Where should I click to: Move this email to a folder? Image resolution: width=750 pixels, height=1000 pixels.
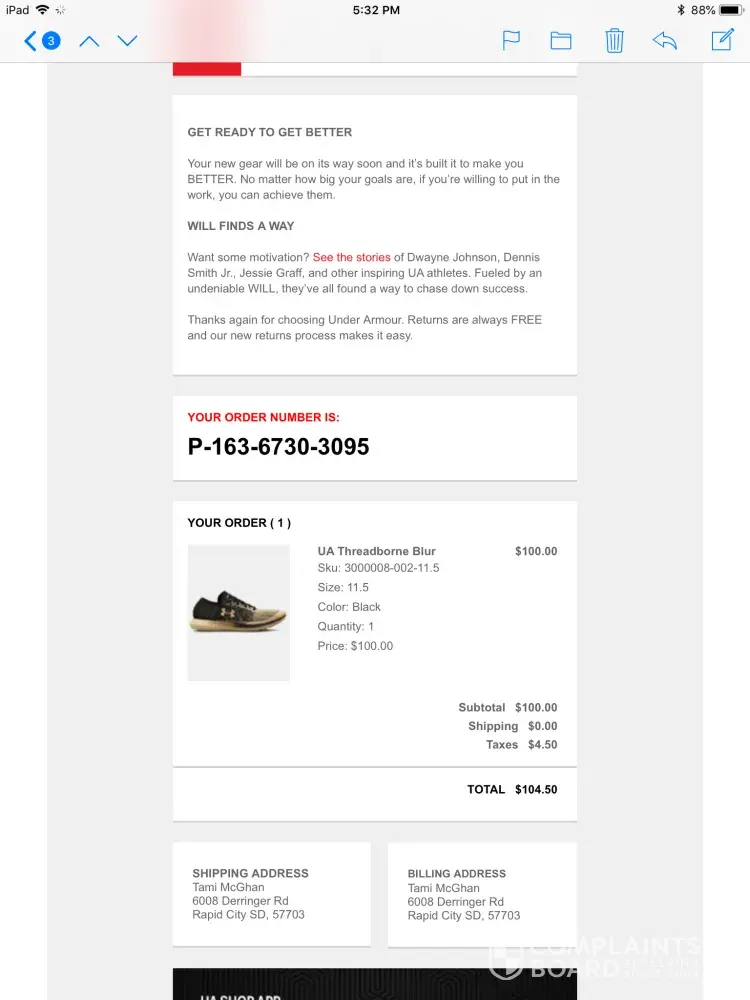[x=561, y=41]
